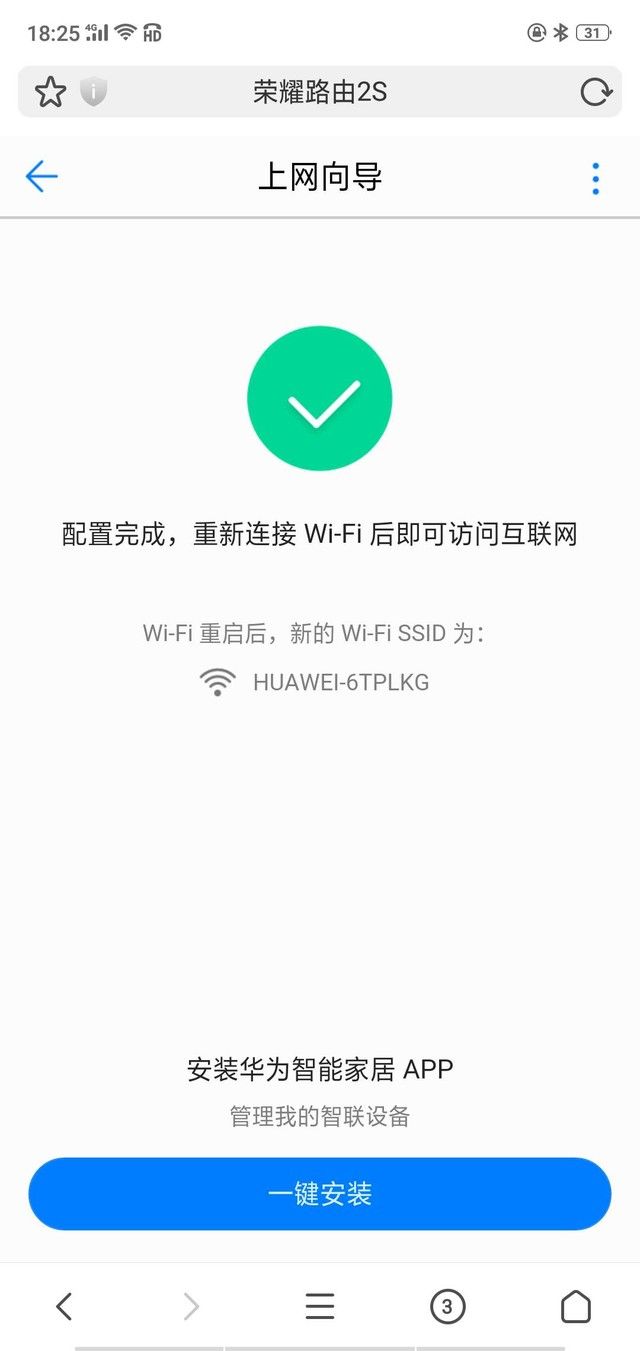Bookmark this page with the star icon
This screenshot has height=1351, width=640.
[50, 93]
